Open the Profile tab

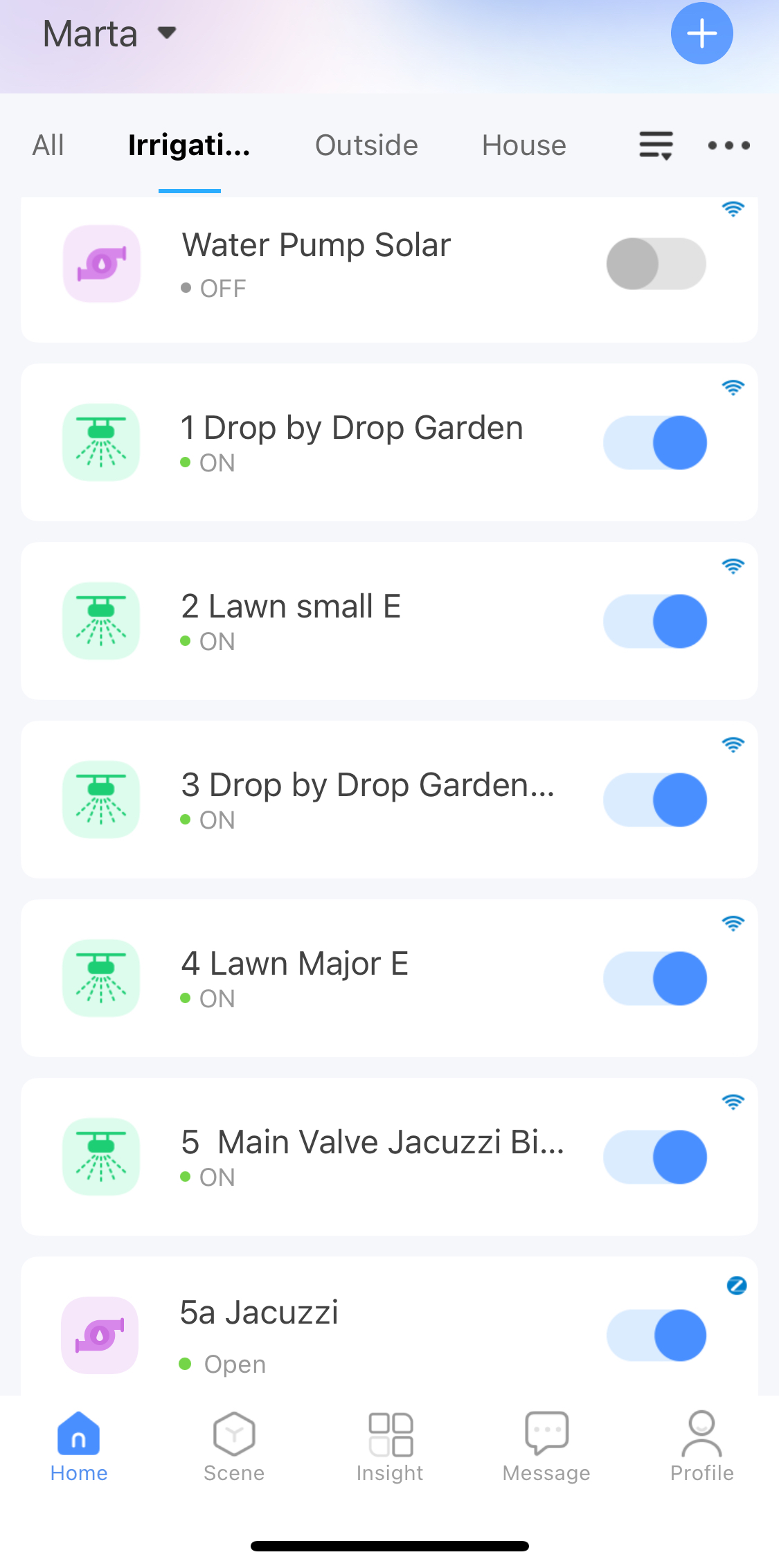[701, 1446]
